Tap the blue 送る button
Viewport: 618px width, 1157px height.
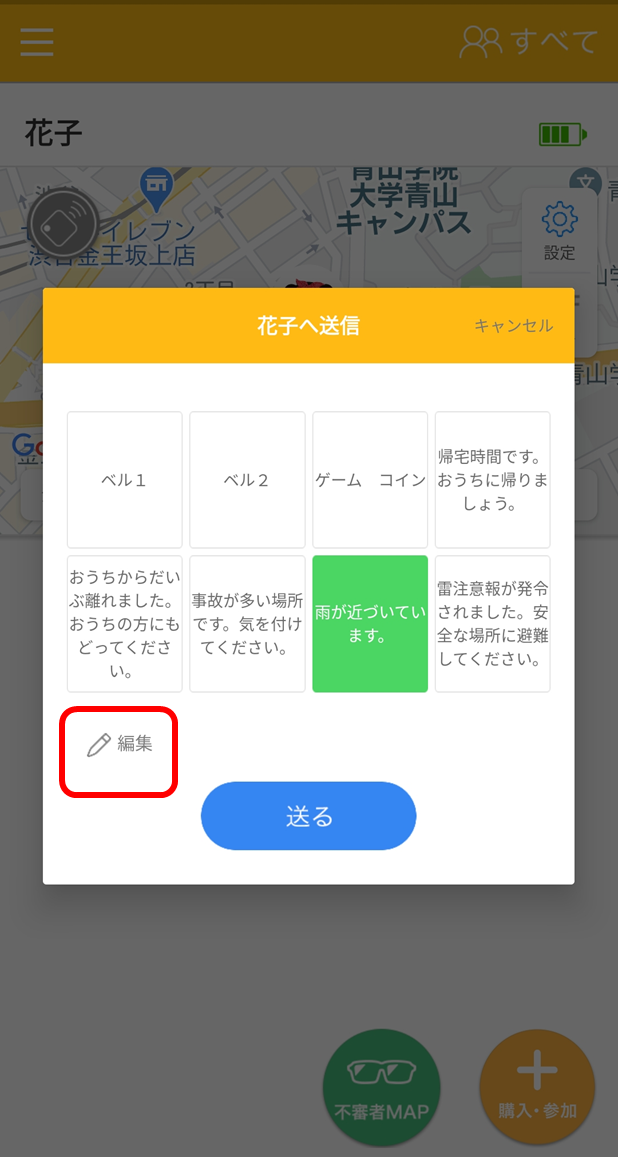pyautogui.click(x=308, y=816)
